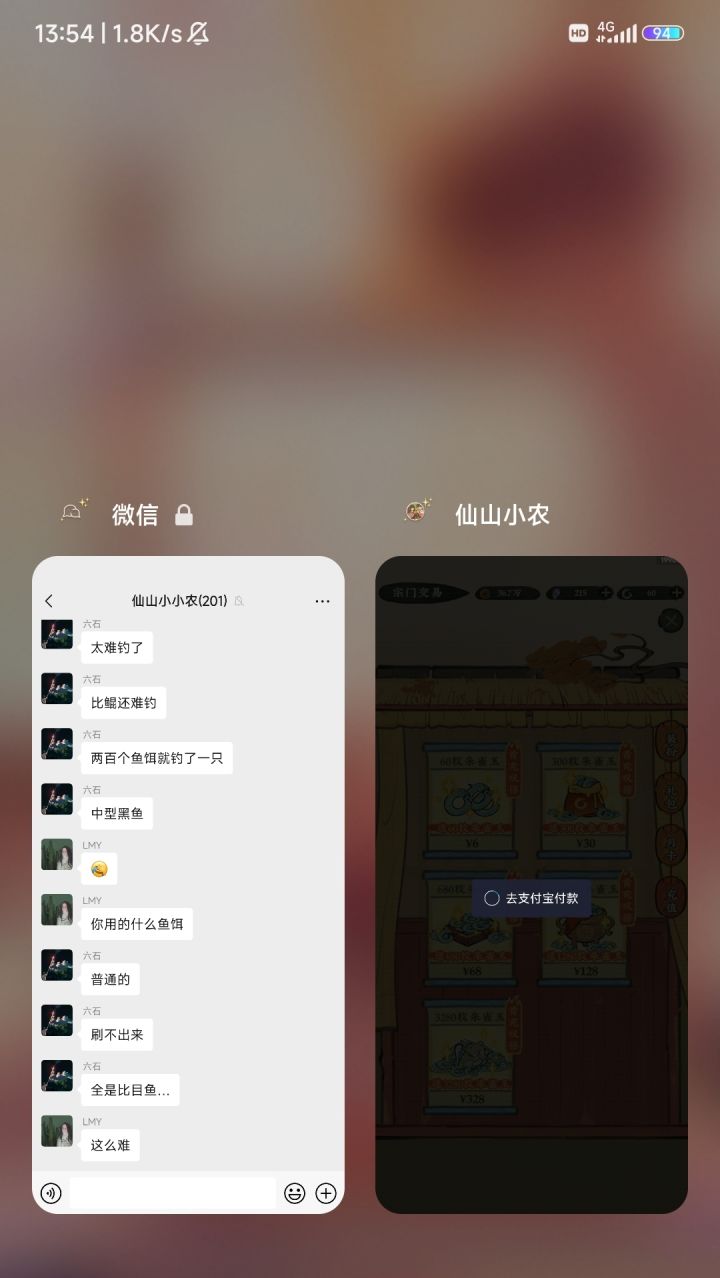Open group chat settings via the three dots

322,600
